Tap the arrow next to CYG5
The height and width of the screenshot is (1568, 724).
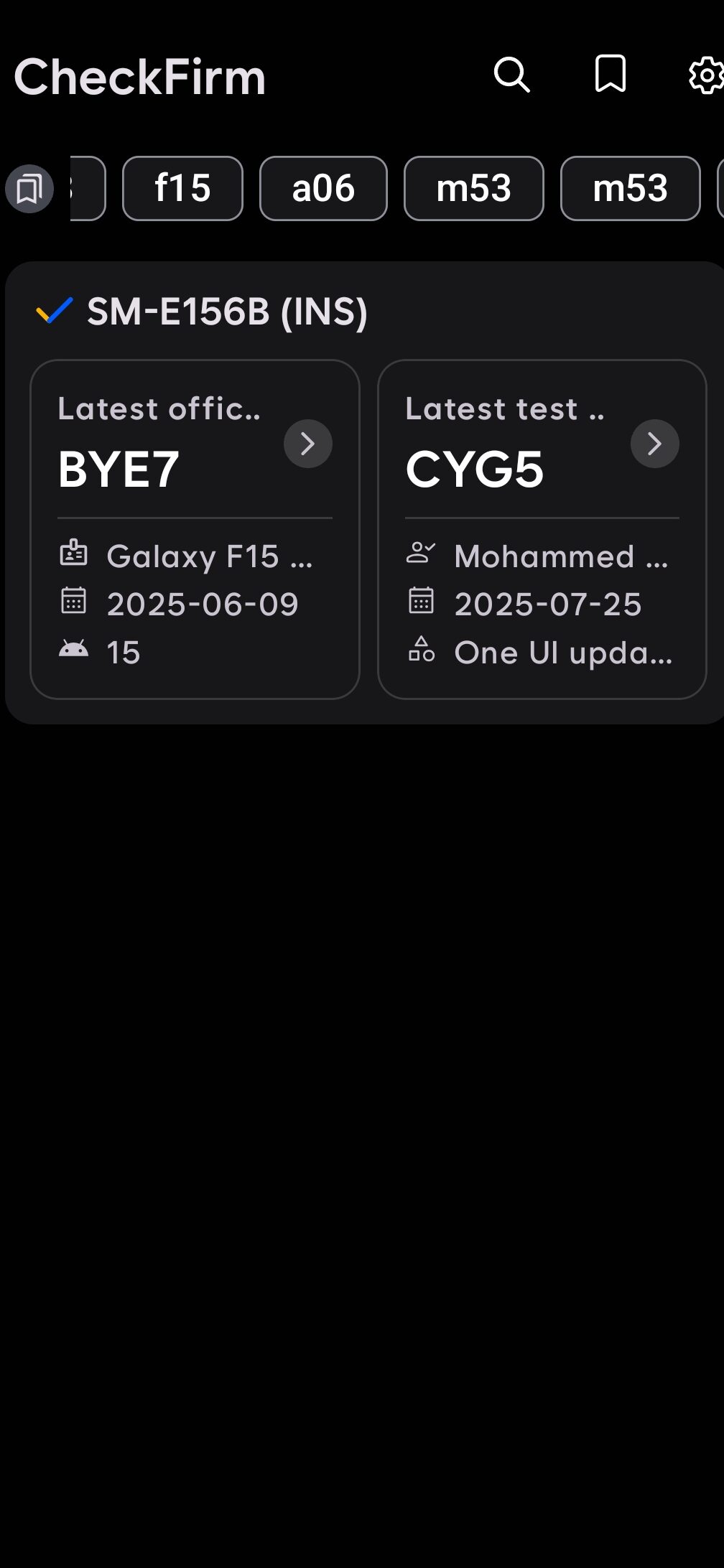(x=654, y=444)
